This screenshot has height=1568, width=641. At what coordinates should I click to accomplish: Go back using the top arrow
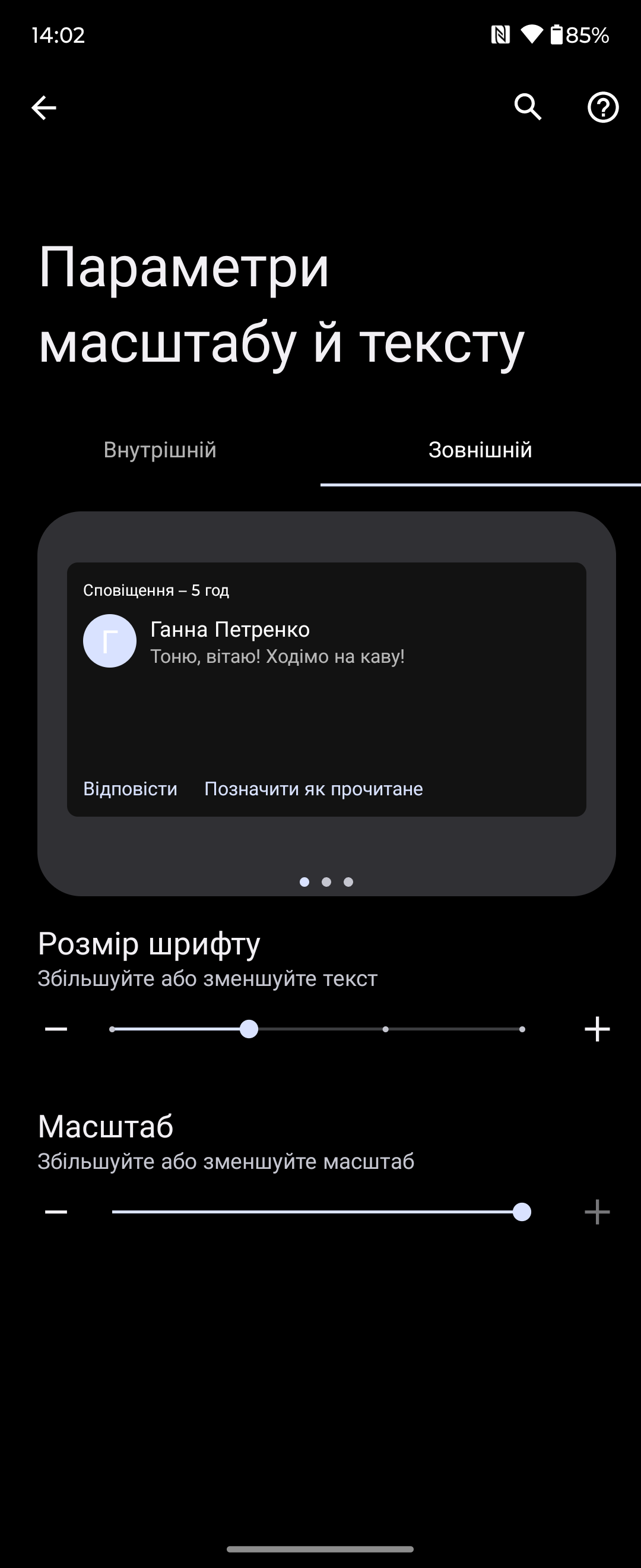coord(44,108)
